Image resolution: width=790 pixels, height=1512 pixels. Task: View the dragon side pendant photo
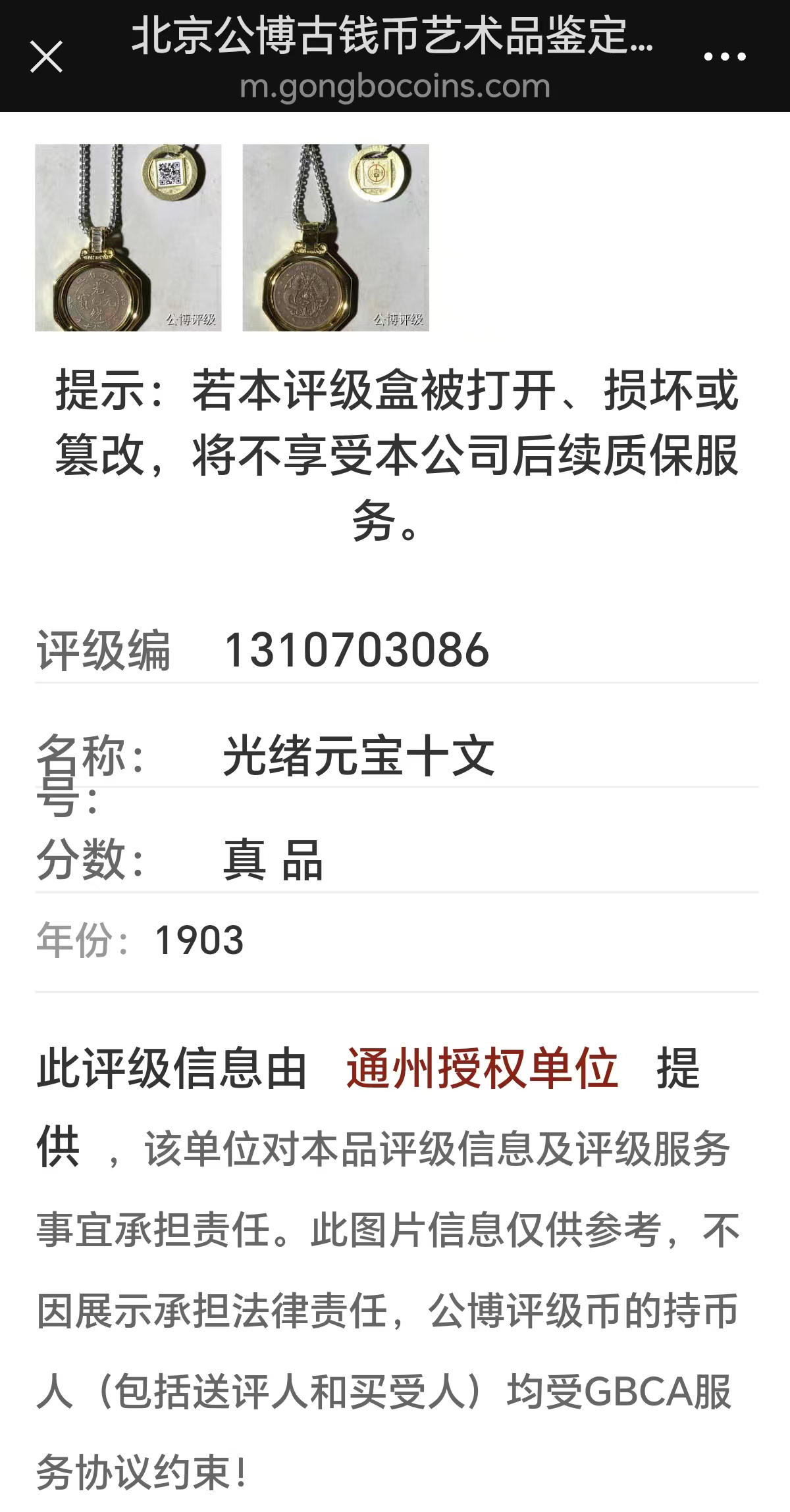click(336, 238)
